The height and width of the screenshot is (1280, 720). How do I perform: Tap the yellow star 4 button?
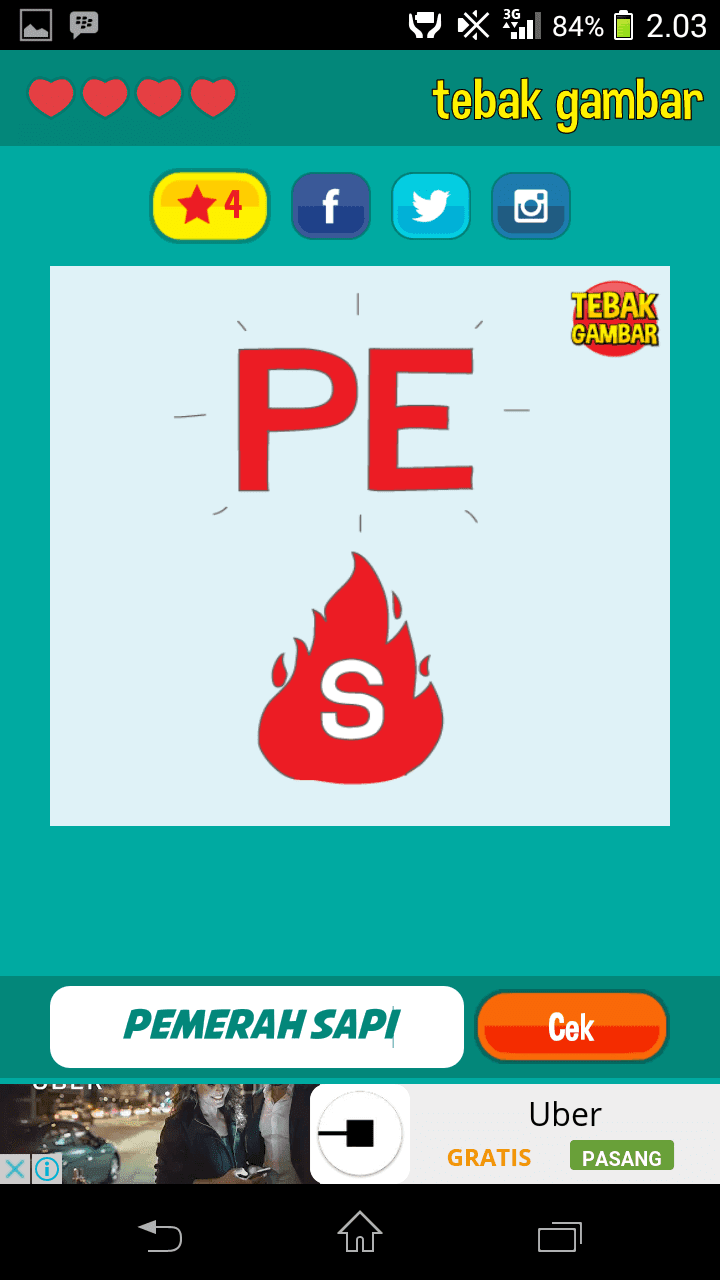click(x=210, y=206)
